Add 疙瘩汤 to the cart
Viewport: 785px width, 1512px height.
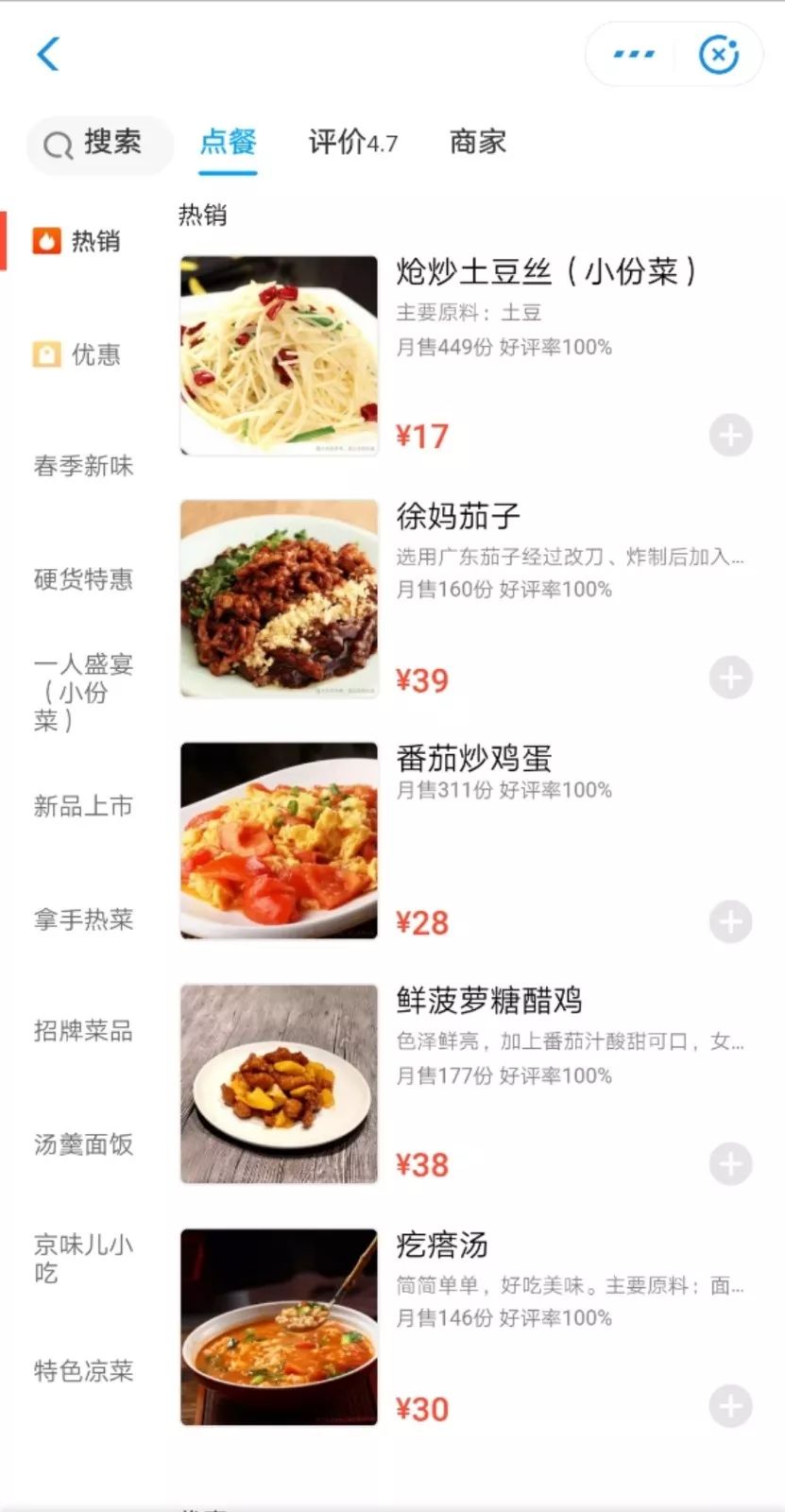coord(730,1406)
